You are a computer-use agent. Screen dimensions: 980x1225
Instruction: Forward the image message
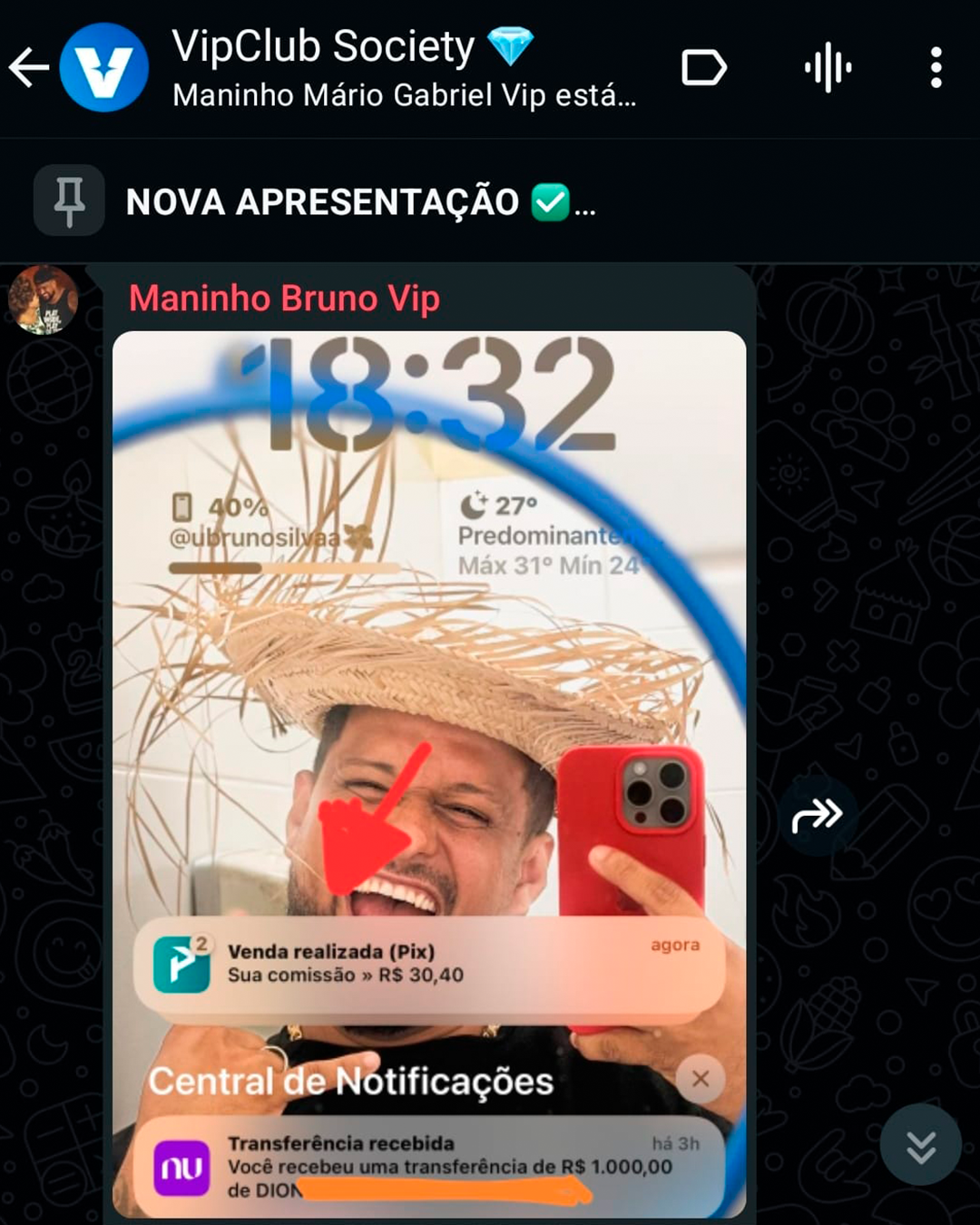[817, 815]
